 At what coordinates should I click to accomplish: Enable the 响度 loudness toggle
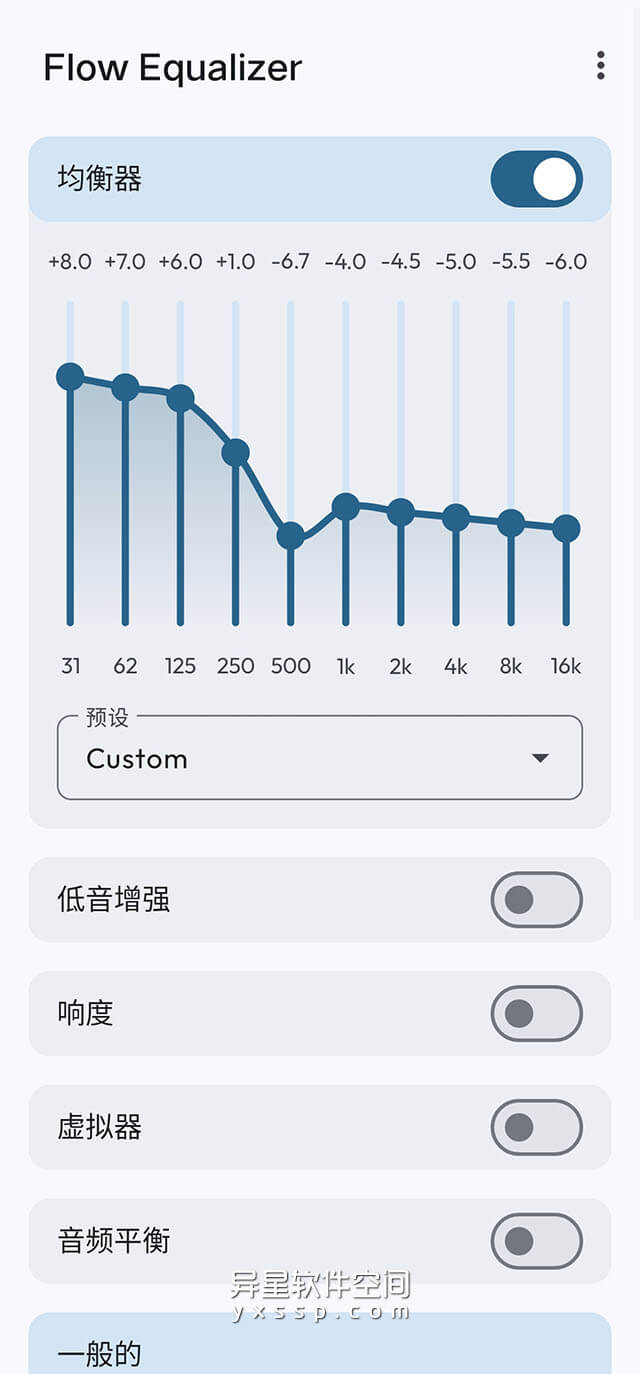pyautogui.click(x=536, y=1014)
